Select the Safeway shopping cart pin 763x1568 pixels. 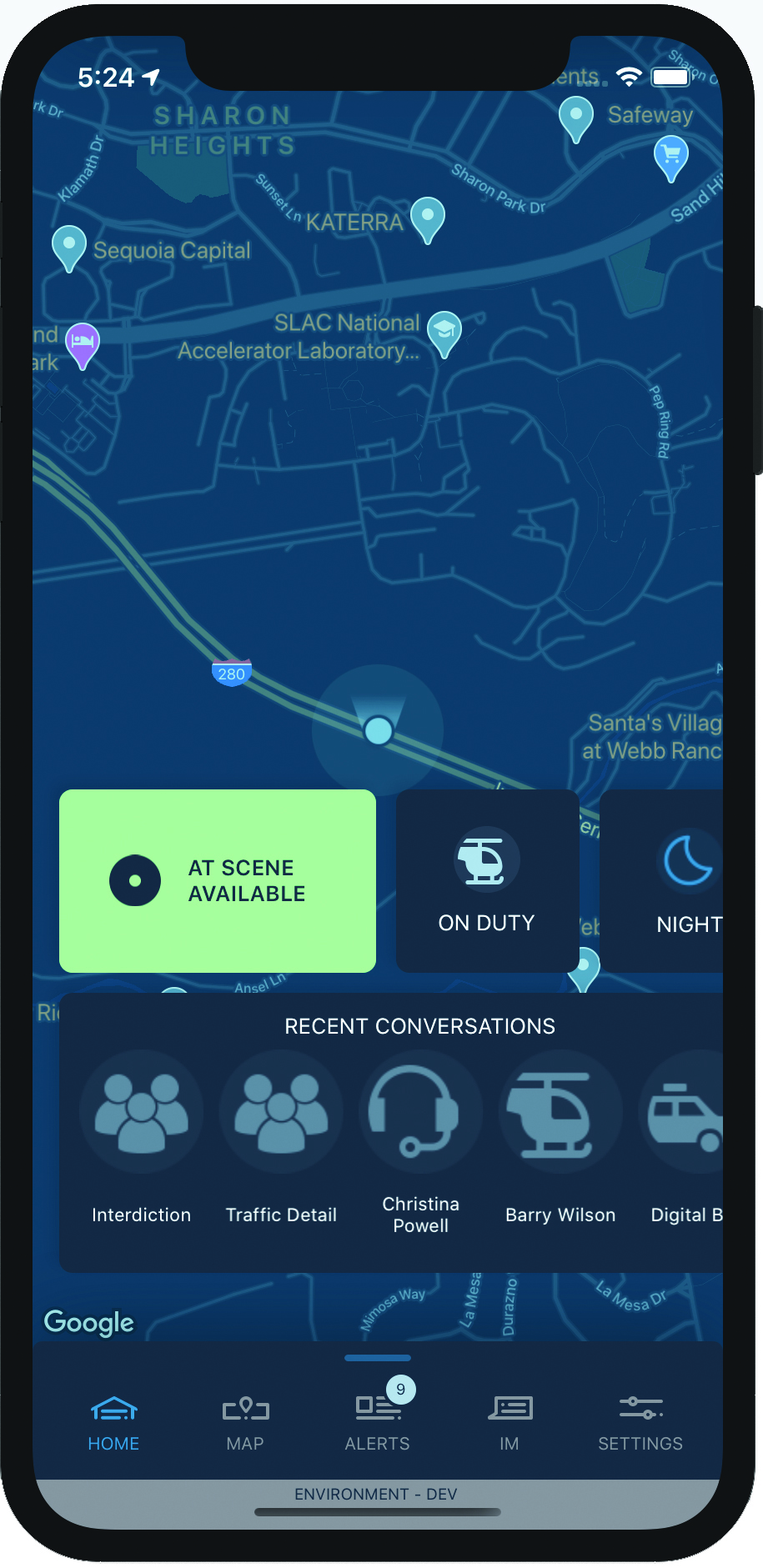[671, 156]
